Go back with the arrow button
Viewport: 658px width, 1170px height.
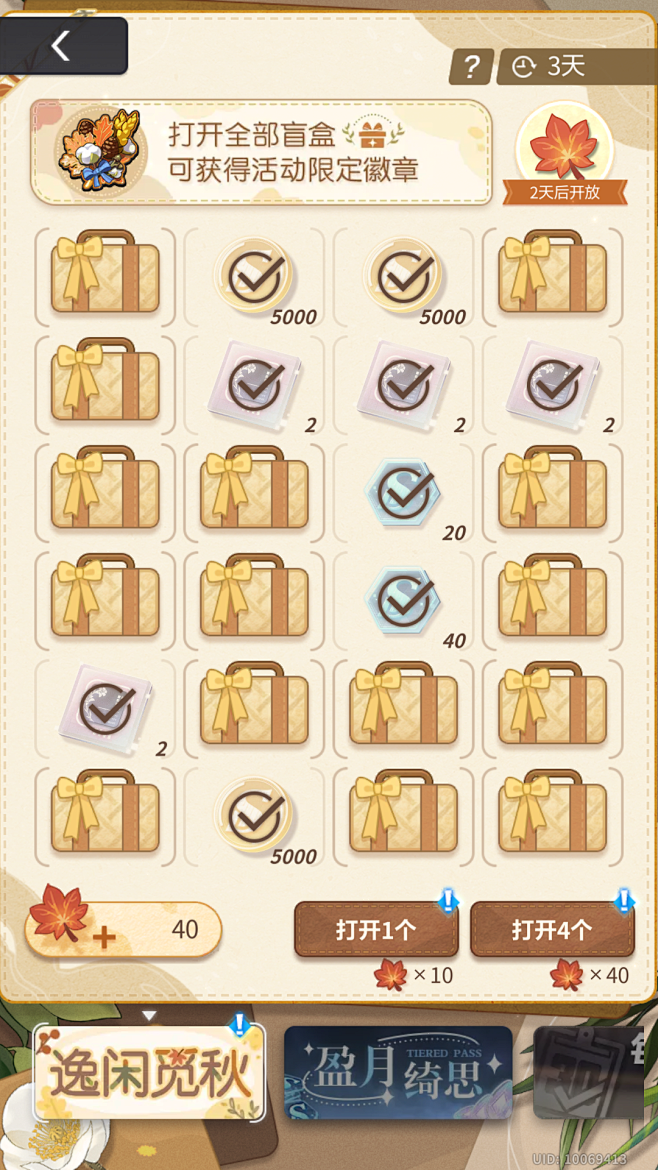[x=62, y=45]
